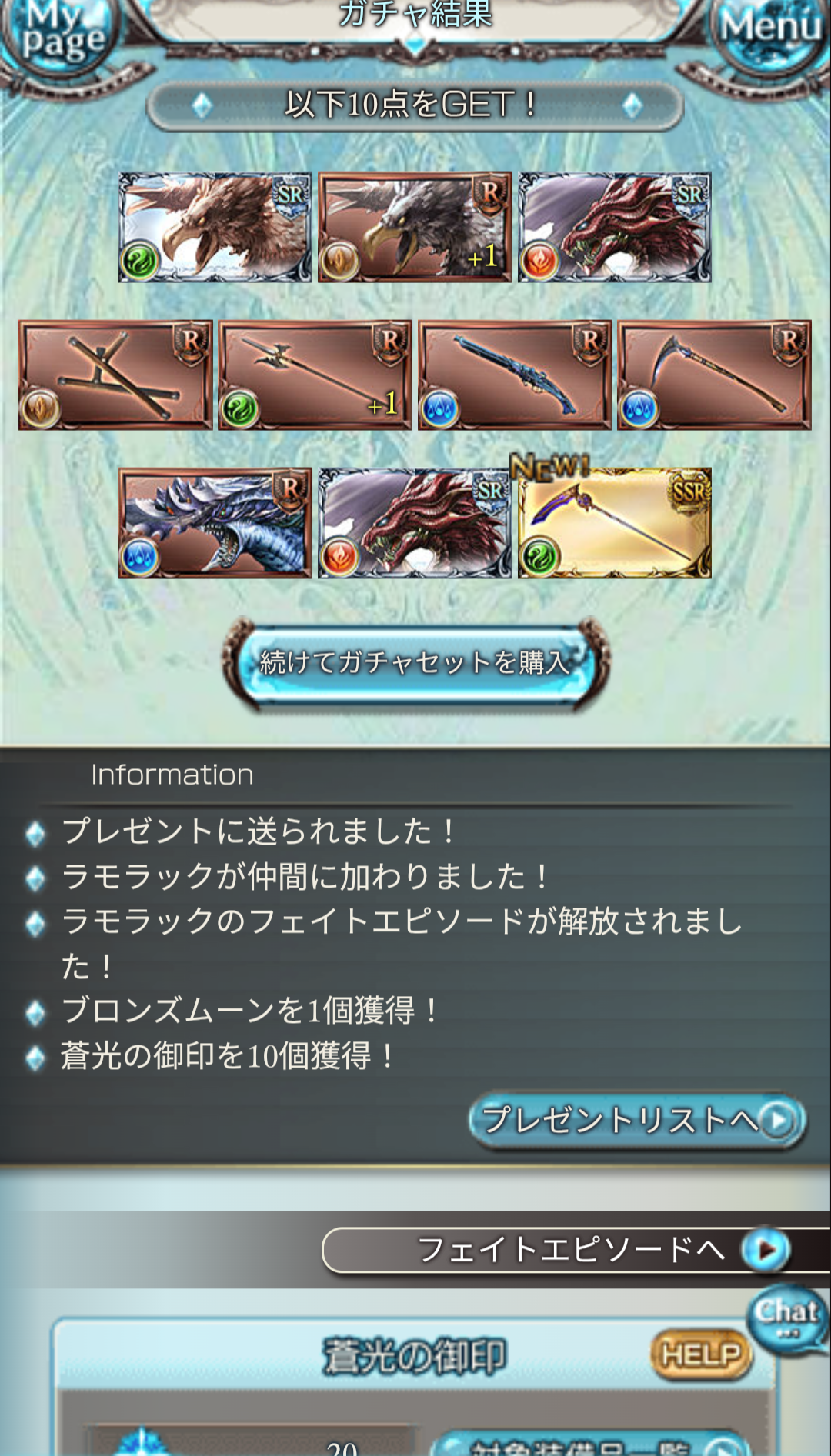View the SR green eagle summon
This screenshot has width=831, height=1456.
[215, 227]
